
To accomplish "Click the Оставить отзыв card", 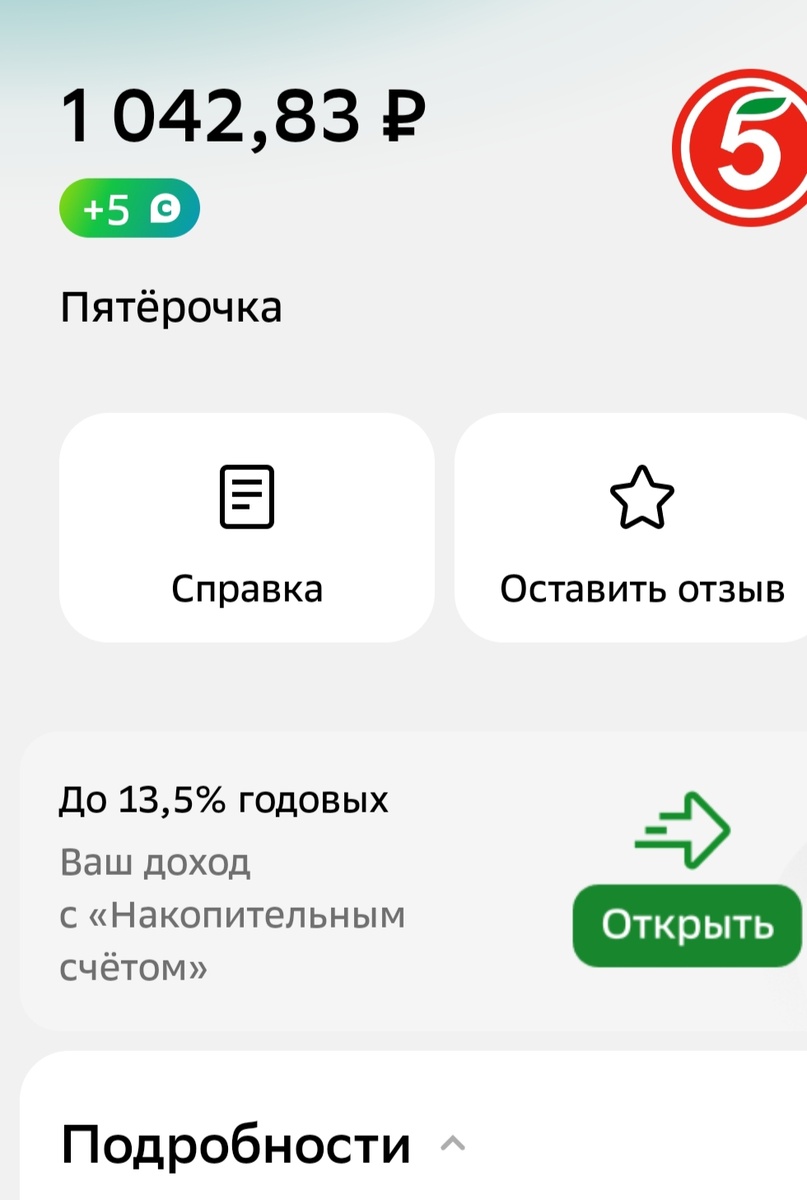I will click(643, 528).
